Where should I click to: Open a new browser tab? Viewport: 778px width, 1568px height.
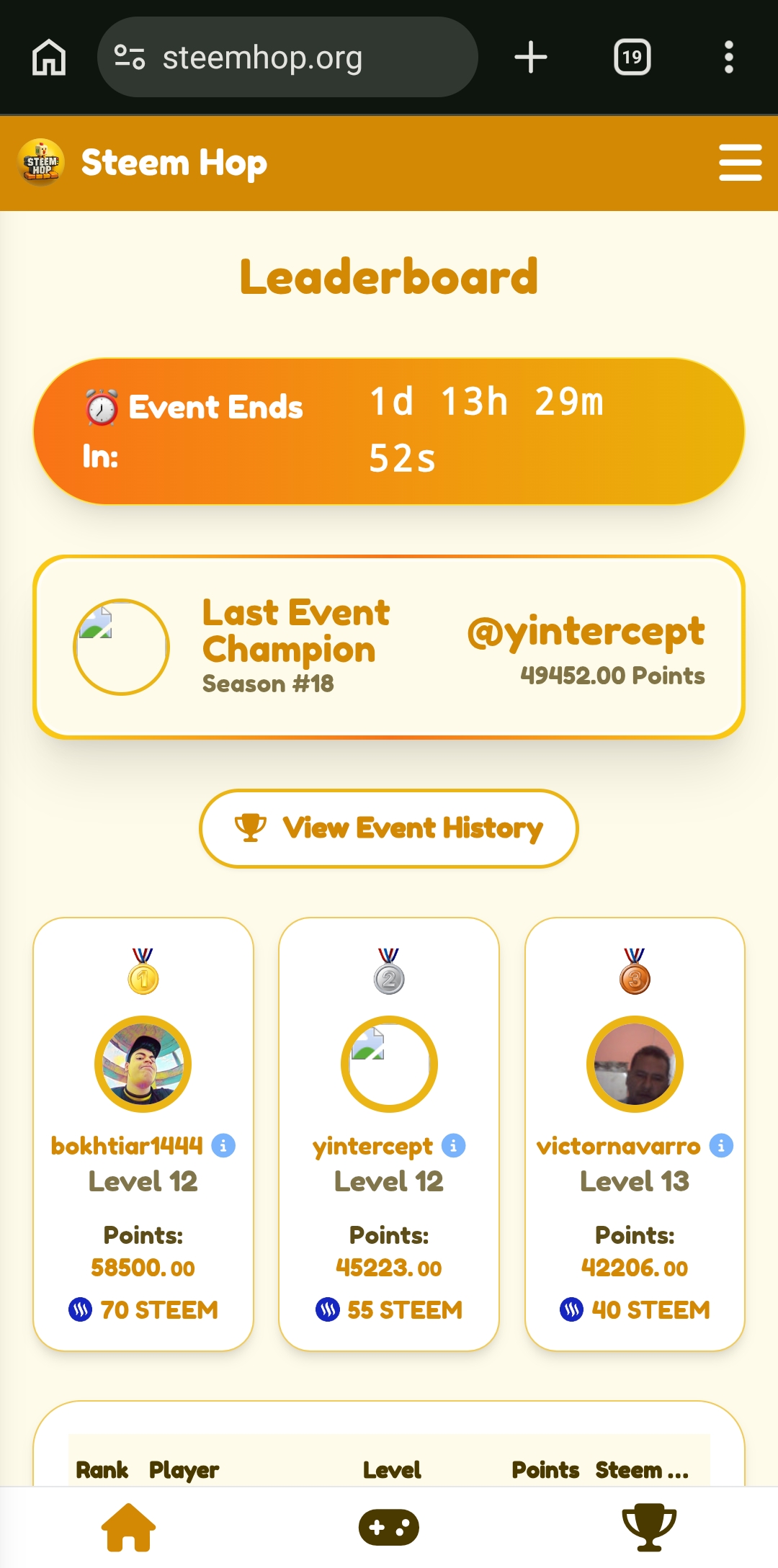click(531, 57)
